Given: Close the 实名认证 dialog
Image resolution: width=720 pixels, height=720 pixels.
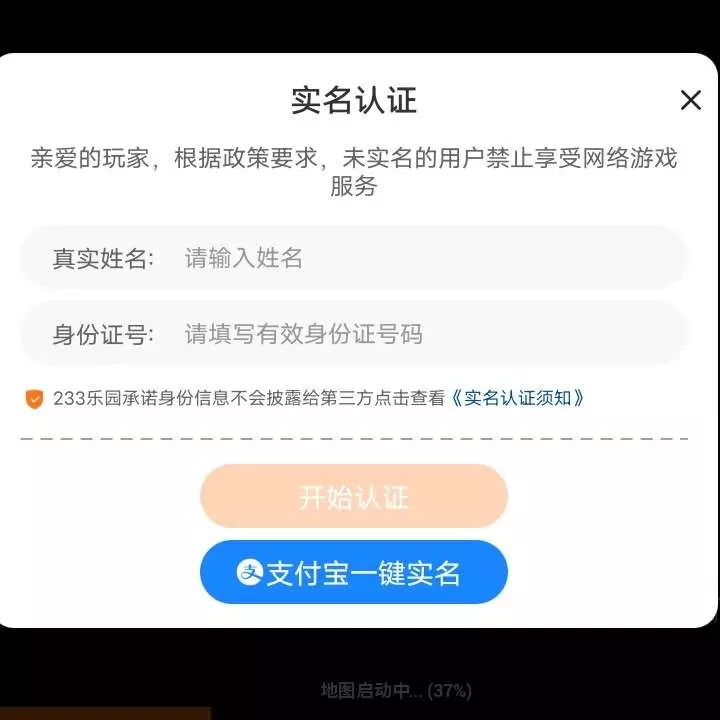Looking at the screenshot, I should [x=690, y=100].
